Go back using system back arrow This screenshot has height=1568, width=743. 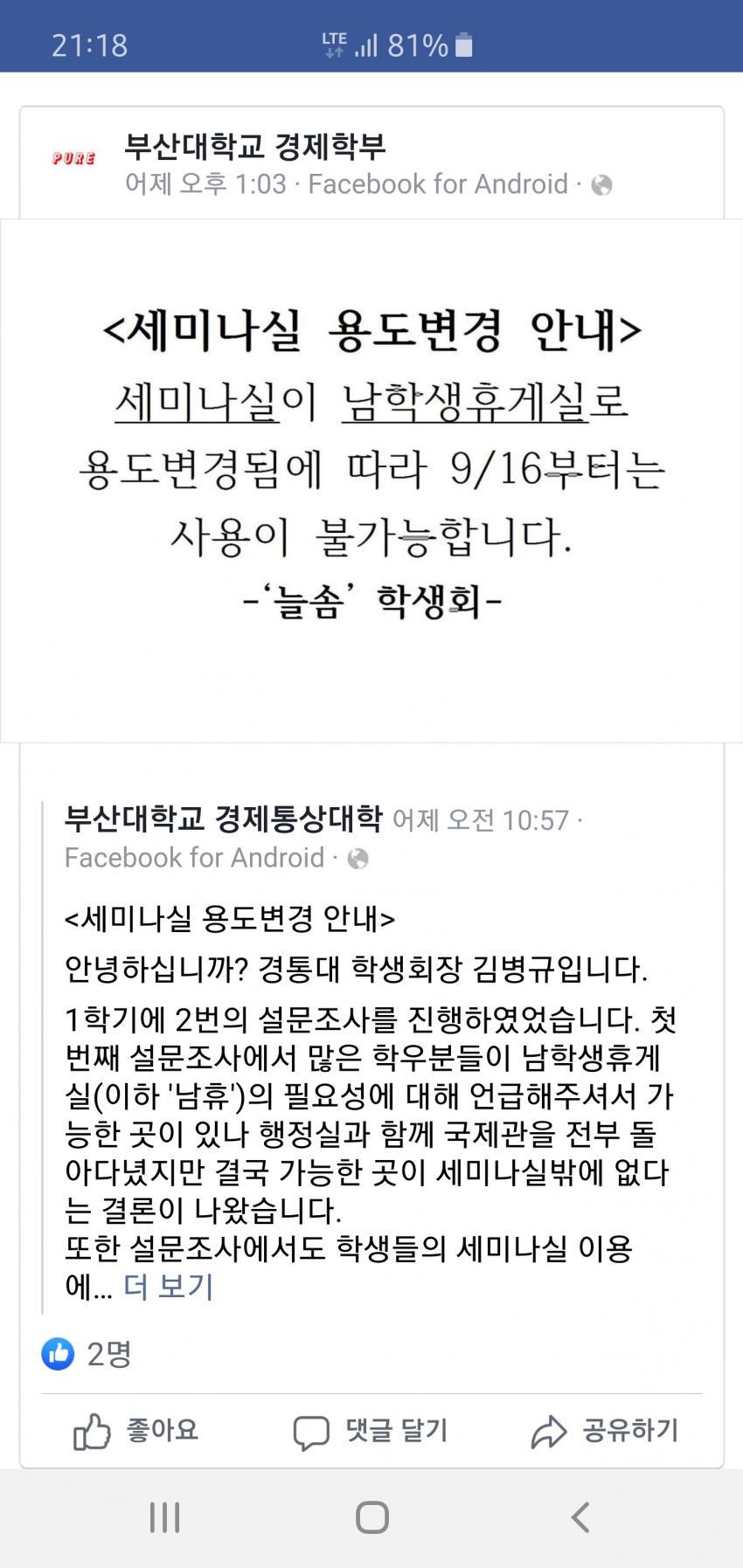pos(580,1517)
